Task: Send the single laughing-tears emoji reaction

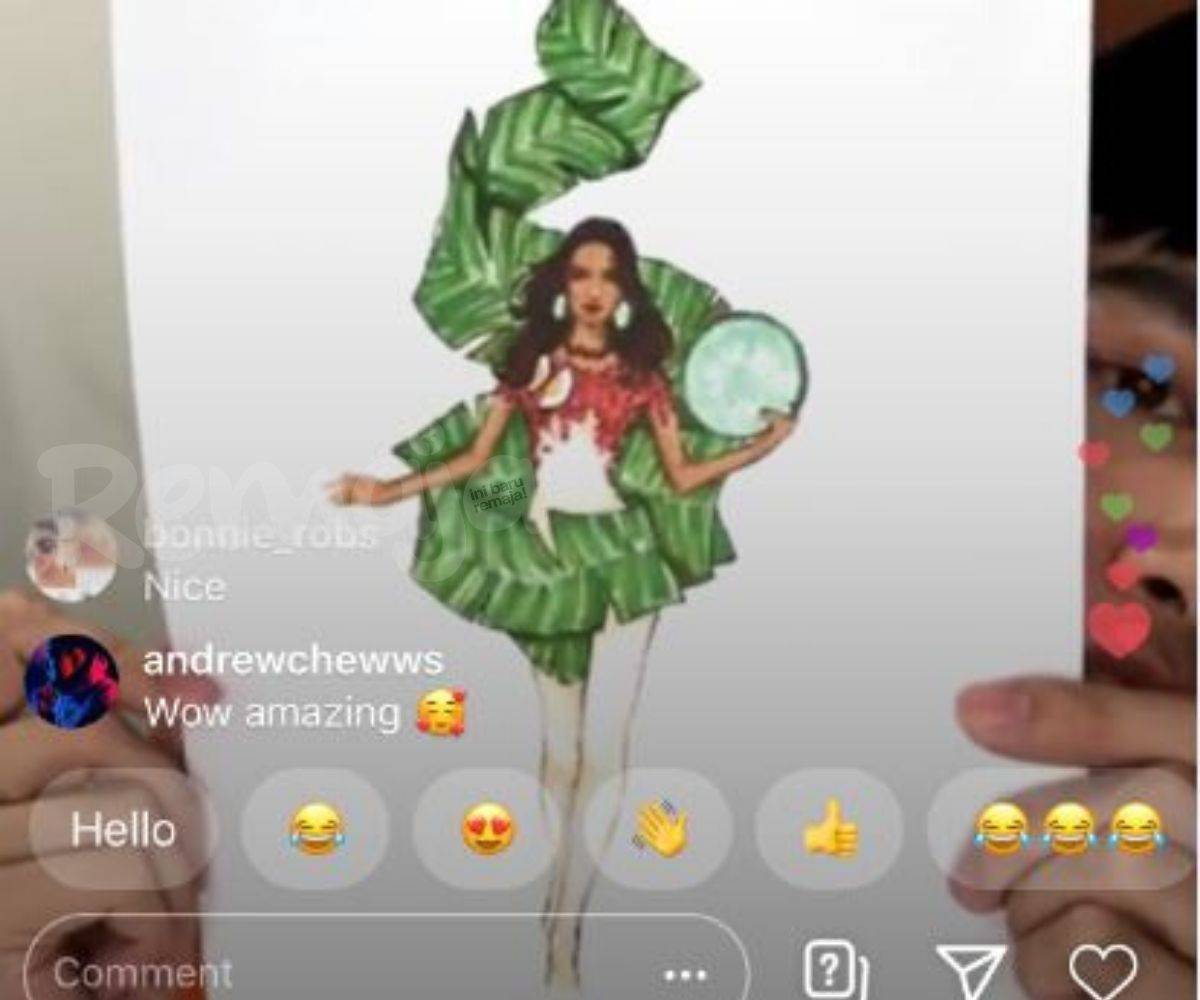Action: click(x=316, y=830)
